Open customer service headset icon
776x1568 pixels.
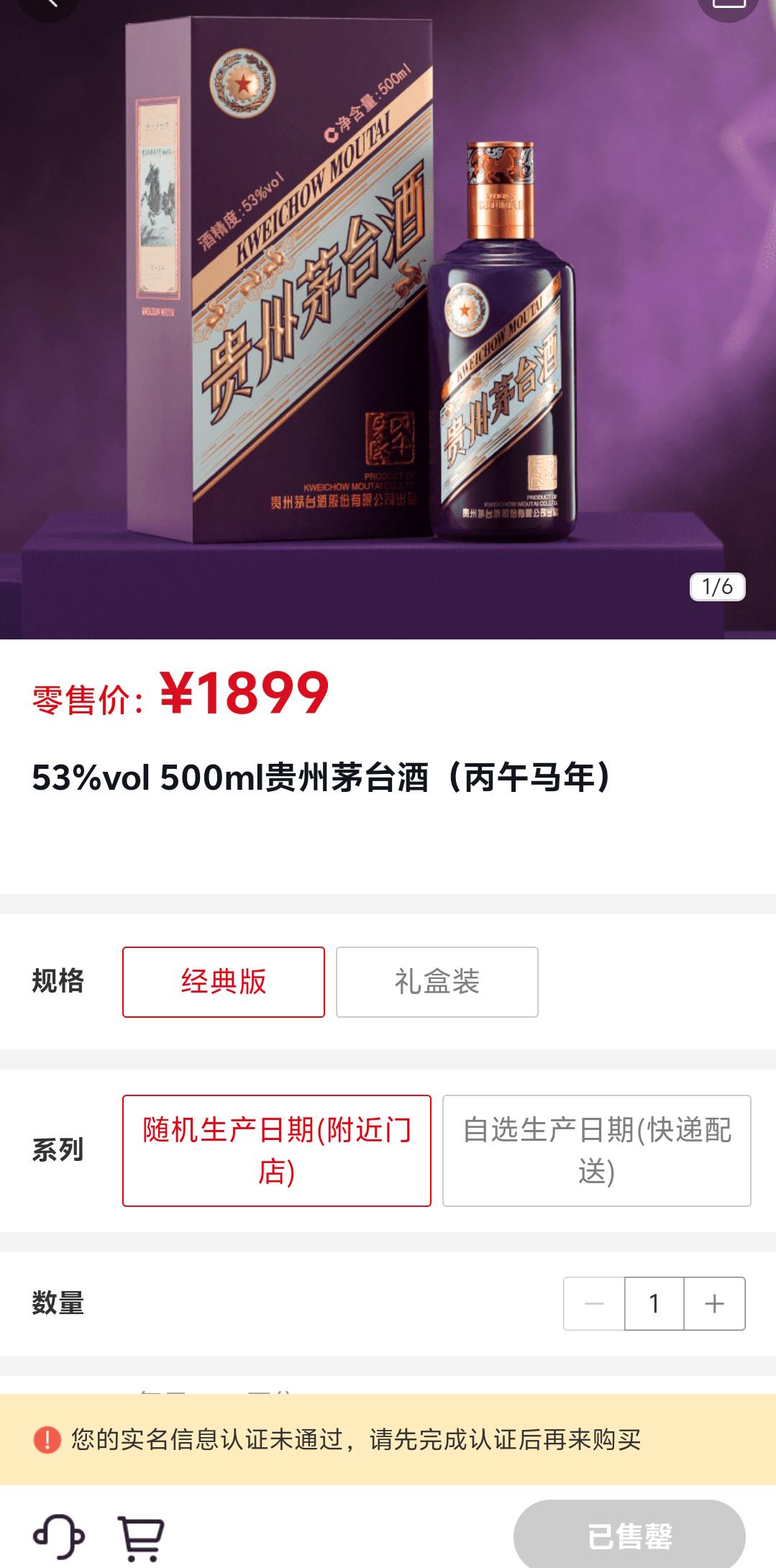pyautogui.click(x=59, y=1536)
